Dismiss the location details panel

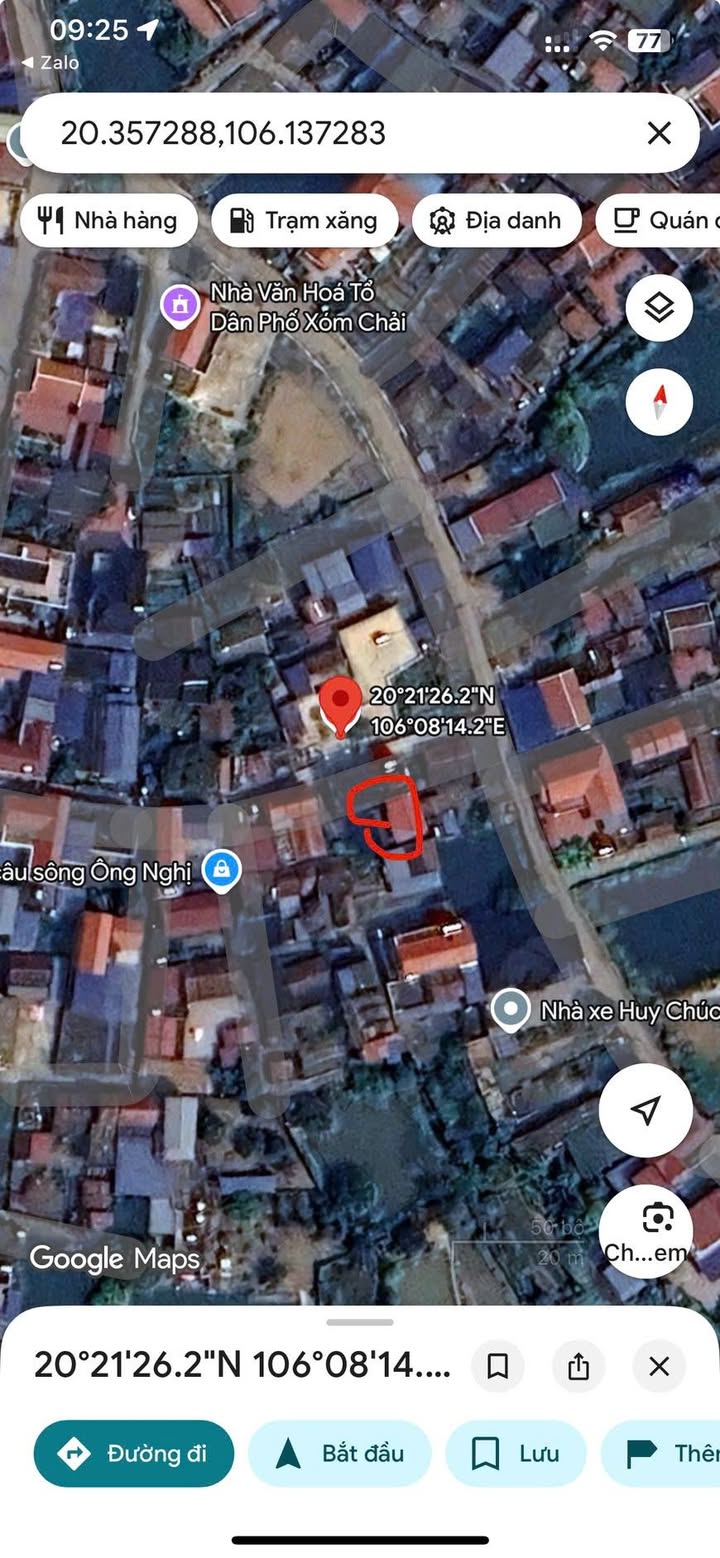(659, 1366)
